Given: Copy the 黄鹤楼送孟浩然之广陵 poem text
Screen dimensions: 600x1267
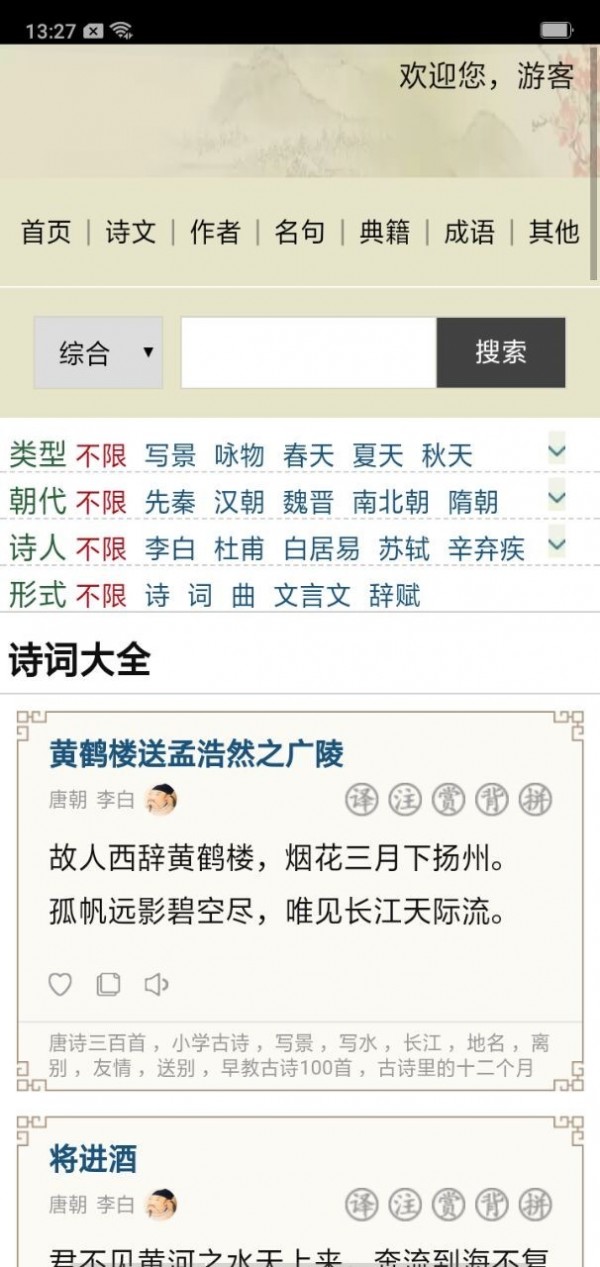Looking at the screenshot, I should pos(108,984).
